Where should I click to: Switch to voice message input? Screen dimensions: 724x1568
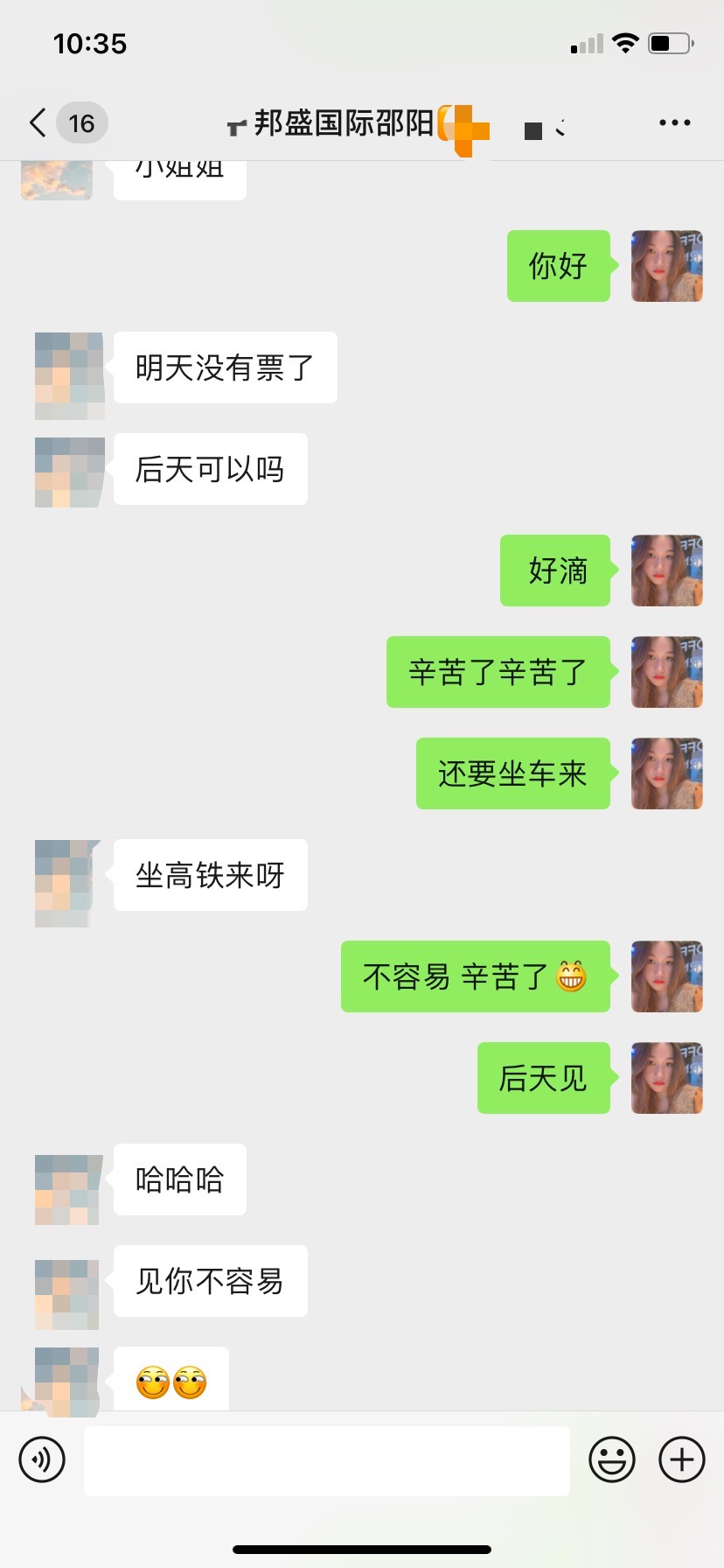coord(42,1459)
